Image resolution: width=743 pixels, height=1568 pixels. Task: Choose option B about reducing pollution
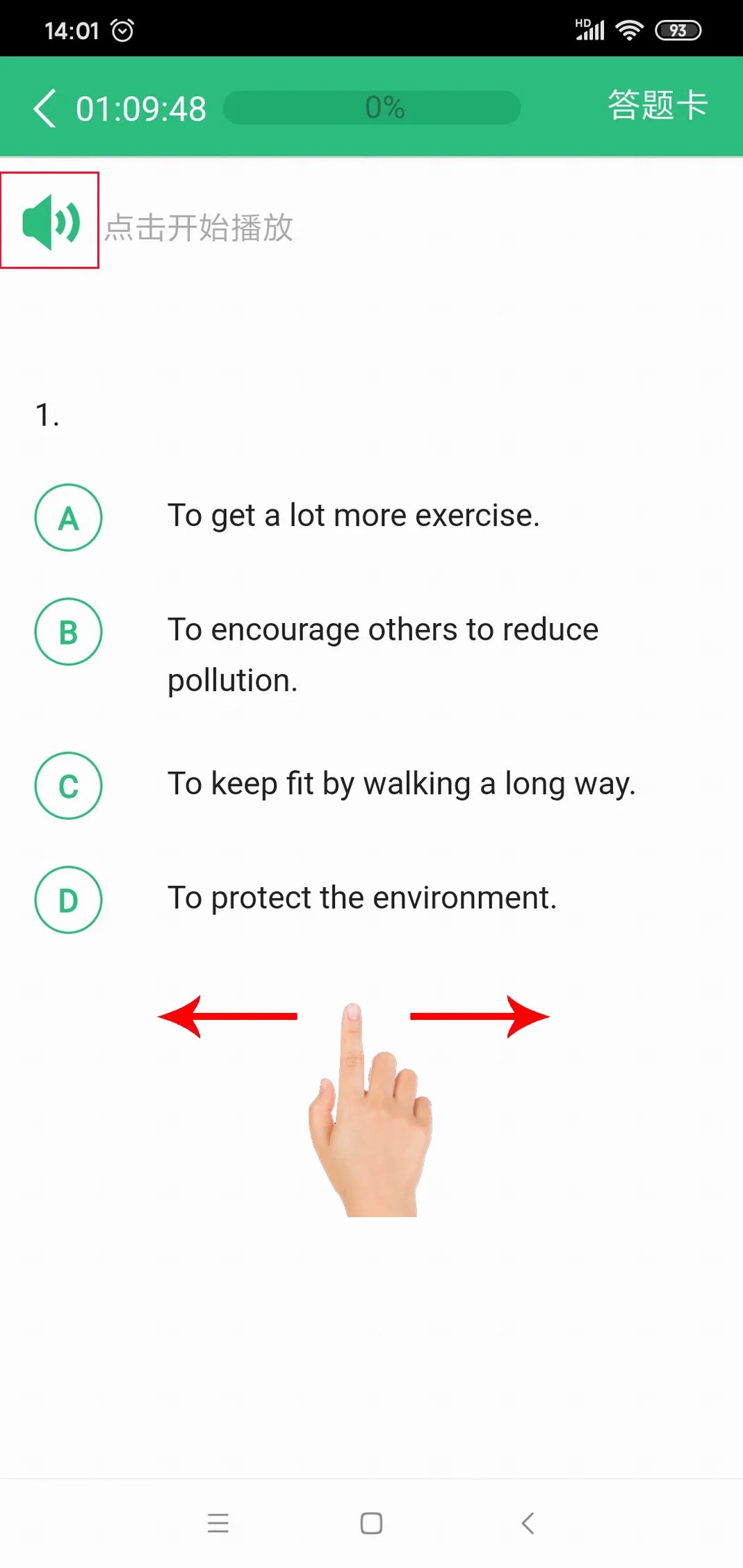[68, 632]
